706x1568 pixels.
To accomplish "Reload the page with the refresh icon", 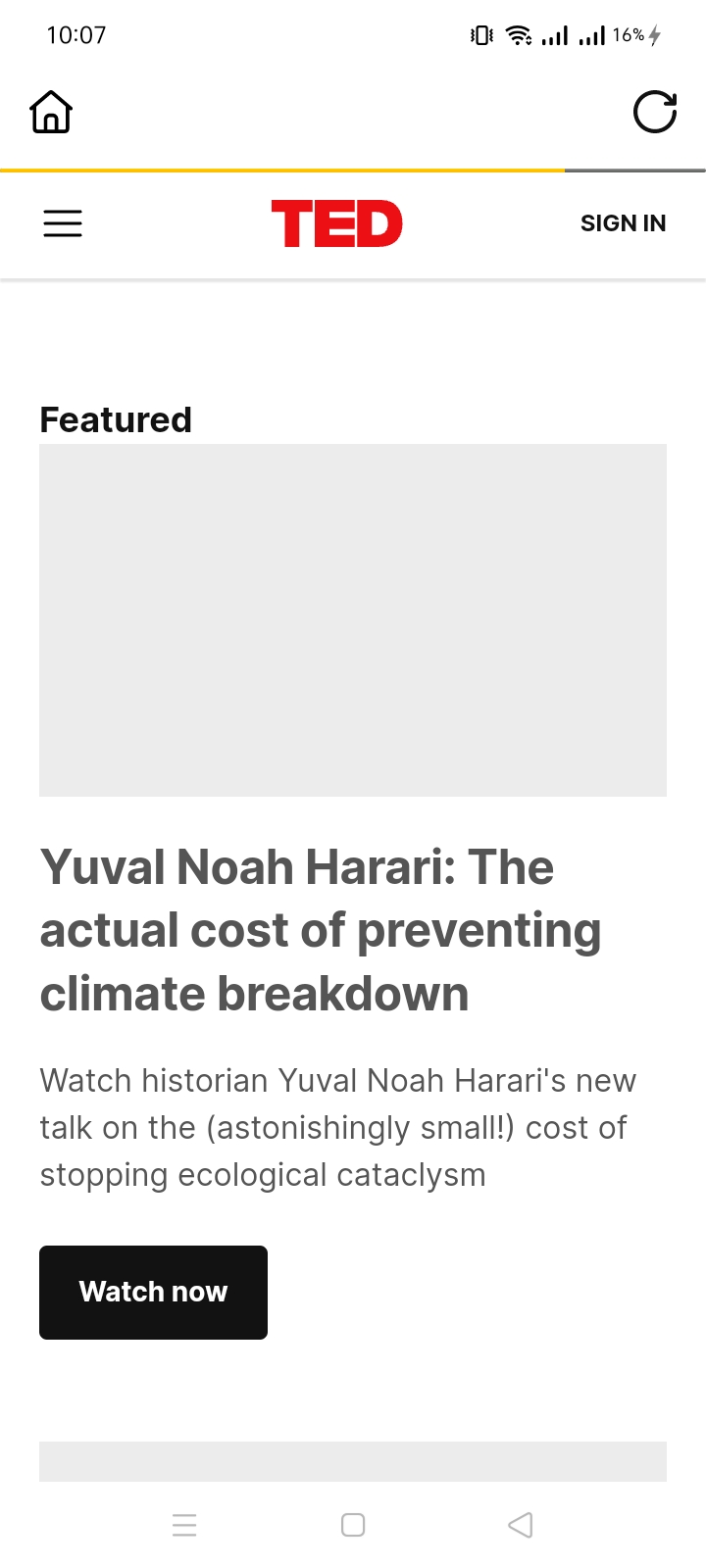I will coord(654,112).
